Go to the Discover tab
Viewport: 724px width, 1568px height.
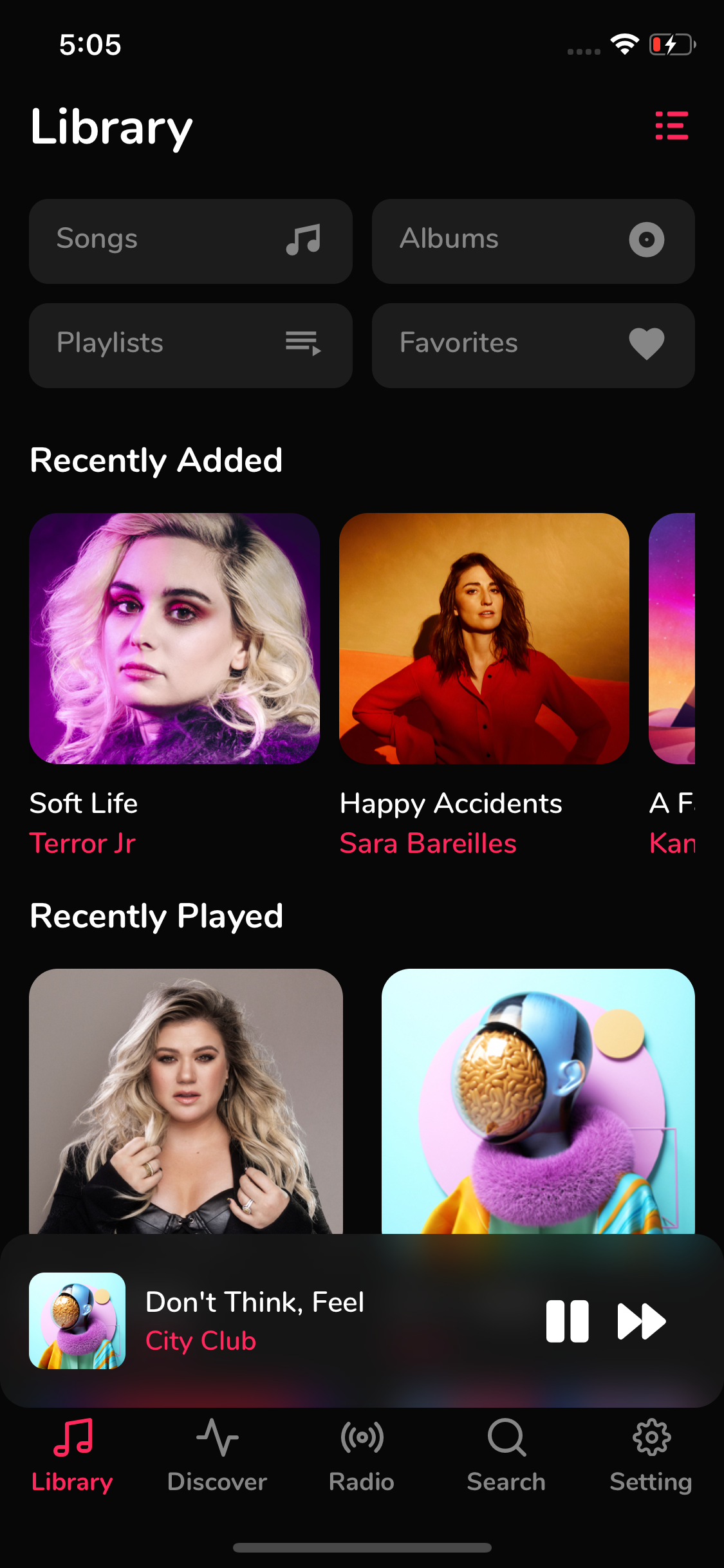(218, 1455)
